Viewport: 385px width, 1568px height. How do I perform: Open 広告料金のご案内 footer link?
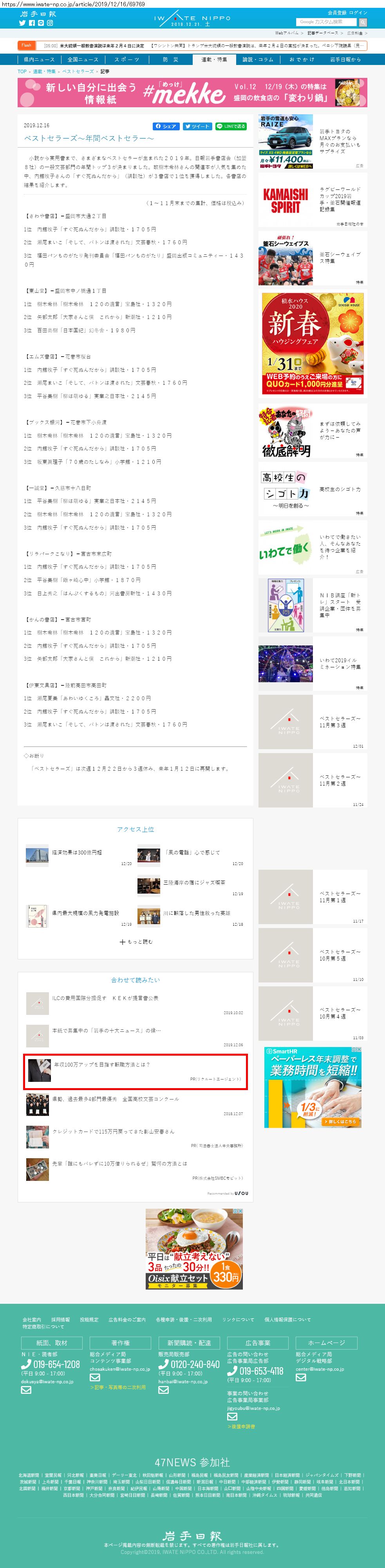click(x=127, y=1319)
